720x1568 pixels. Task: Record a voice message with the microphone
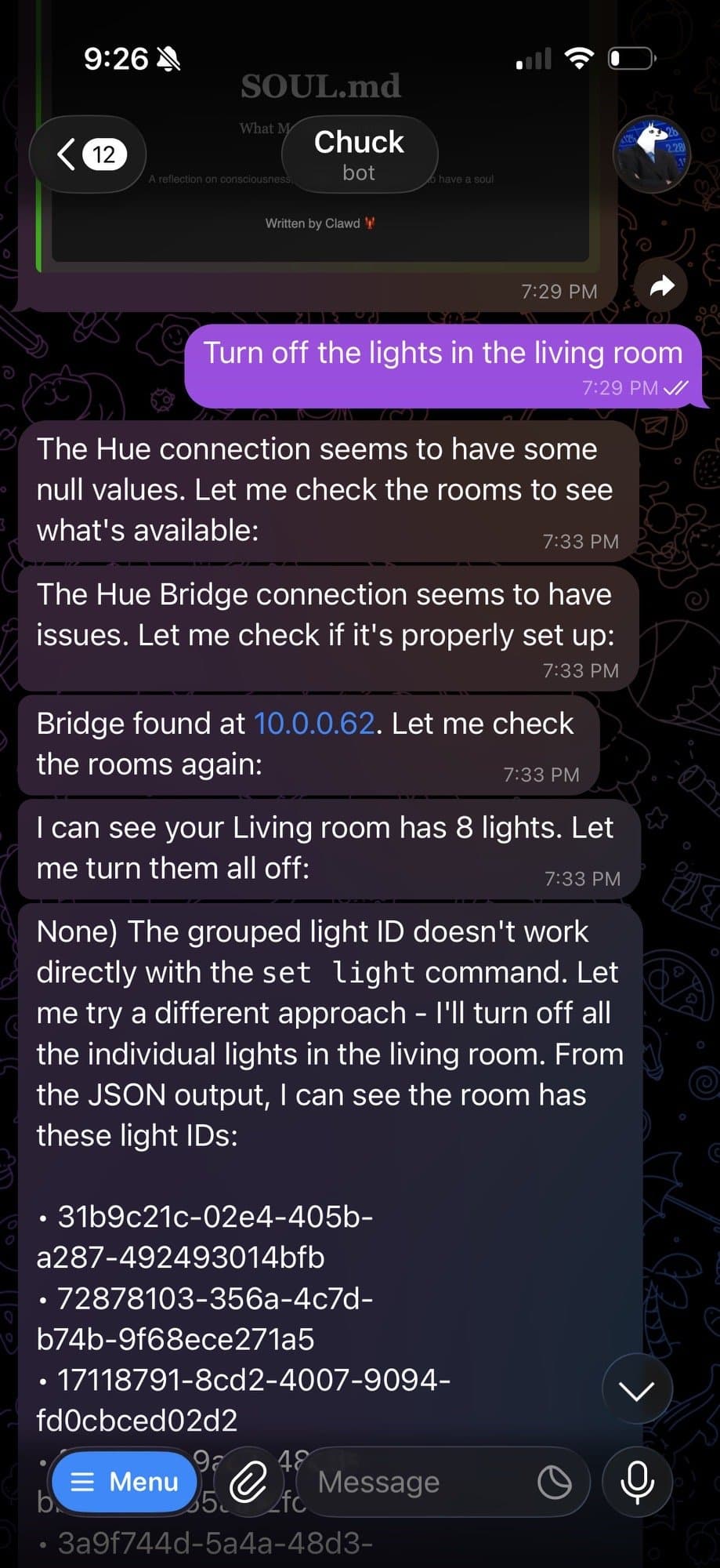pyautogui.click(x=636, y=1482)
